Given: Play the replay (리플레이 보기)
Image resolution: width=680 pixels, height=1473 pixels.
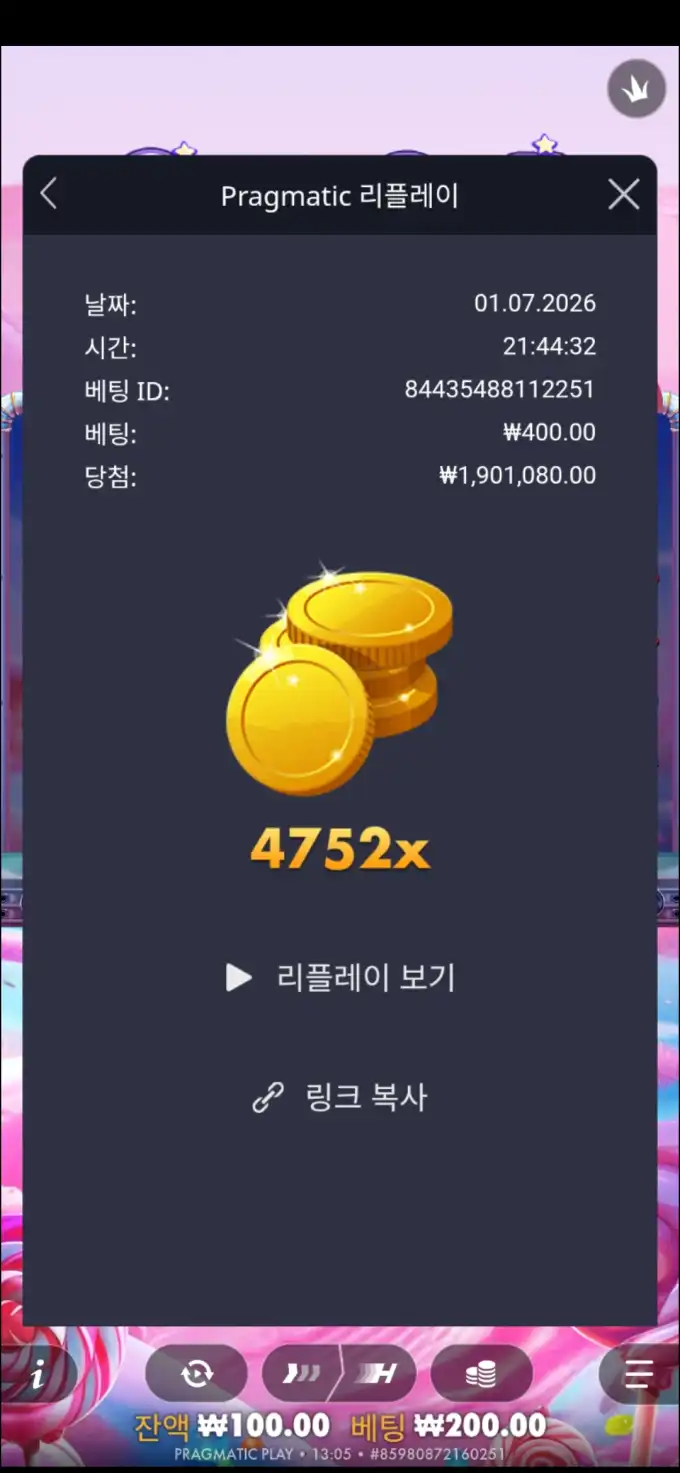Looking at the screenshot, I should [x=340, y=977].
